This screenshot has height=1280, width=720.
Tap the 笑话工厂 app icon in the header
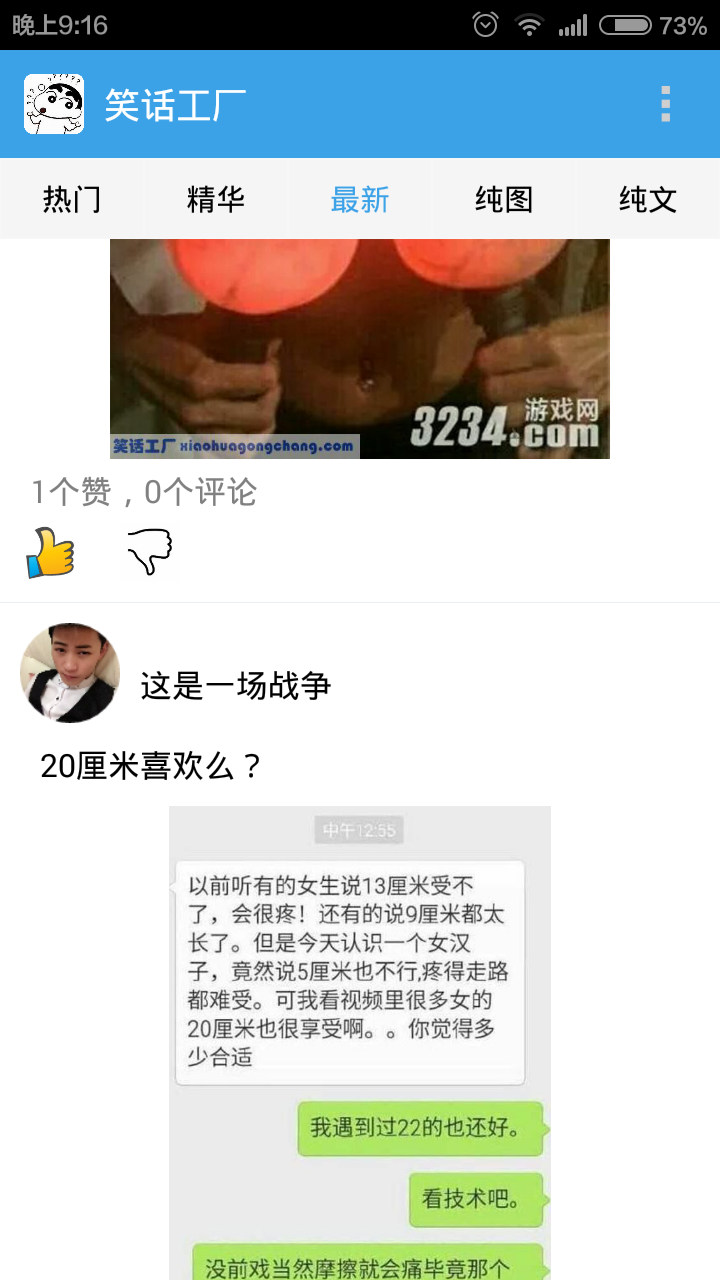(x=54, y=104)
